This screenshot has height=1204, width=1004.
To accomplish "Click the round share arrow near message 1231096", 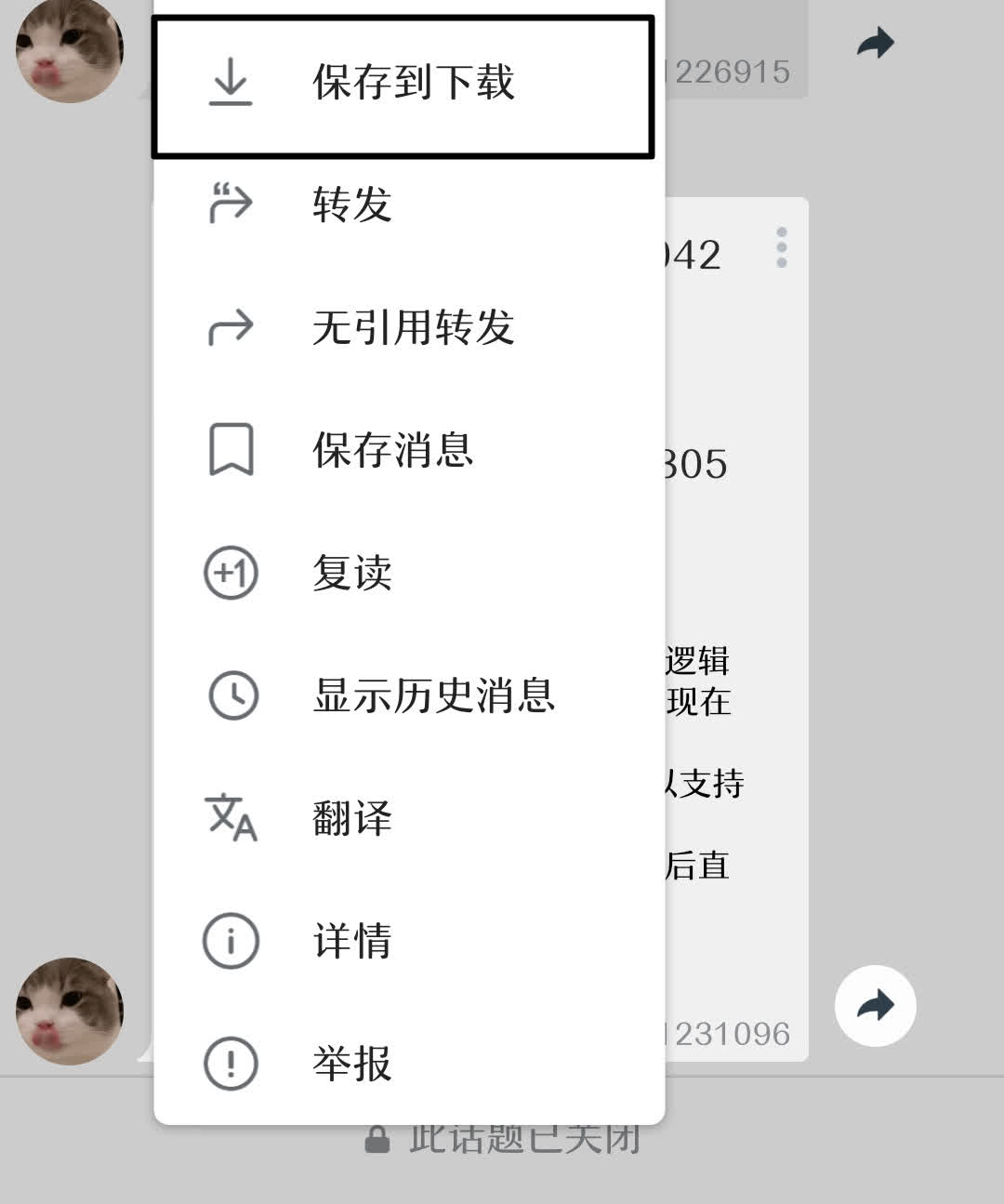I will click(875, 1005).
